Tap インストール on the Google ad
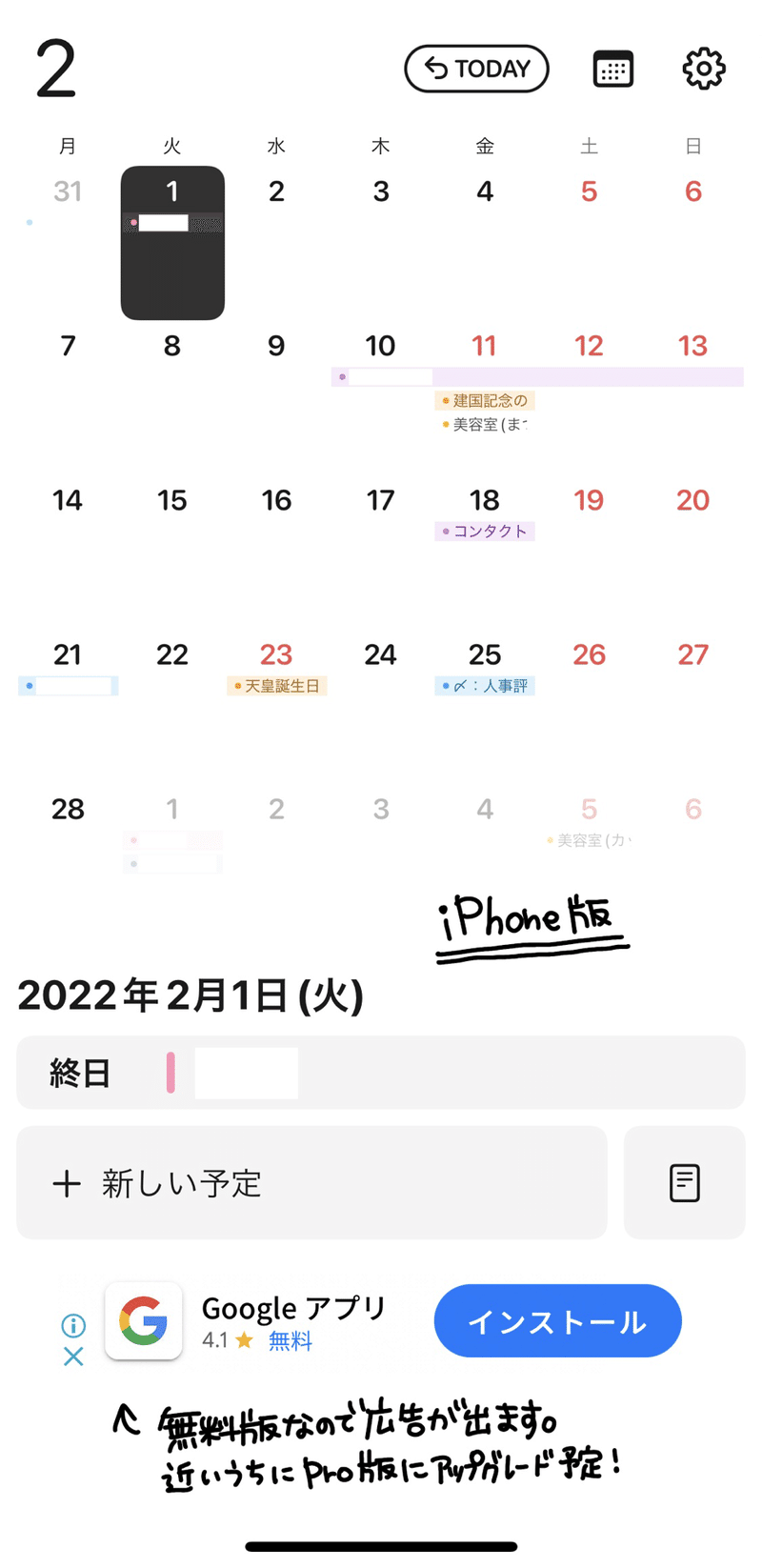The image size is (762, 1568). pyautogui.click(x=557, y=1321)
